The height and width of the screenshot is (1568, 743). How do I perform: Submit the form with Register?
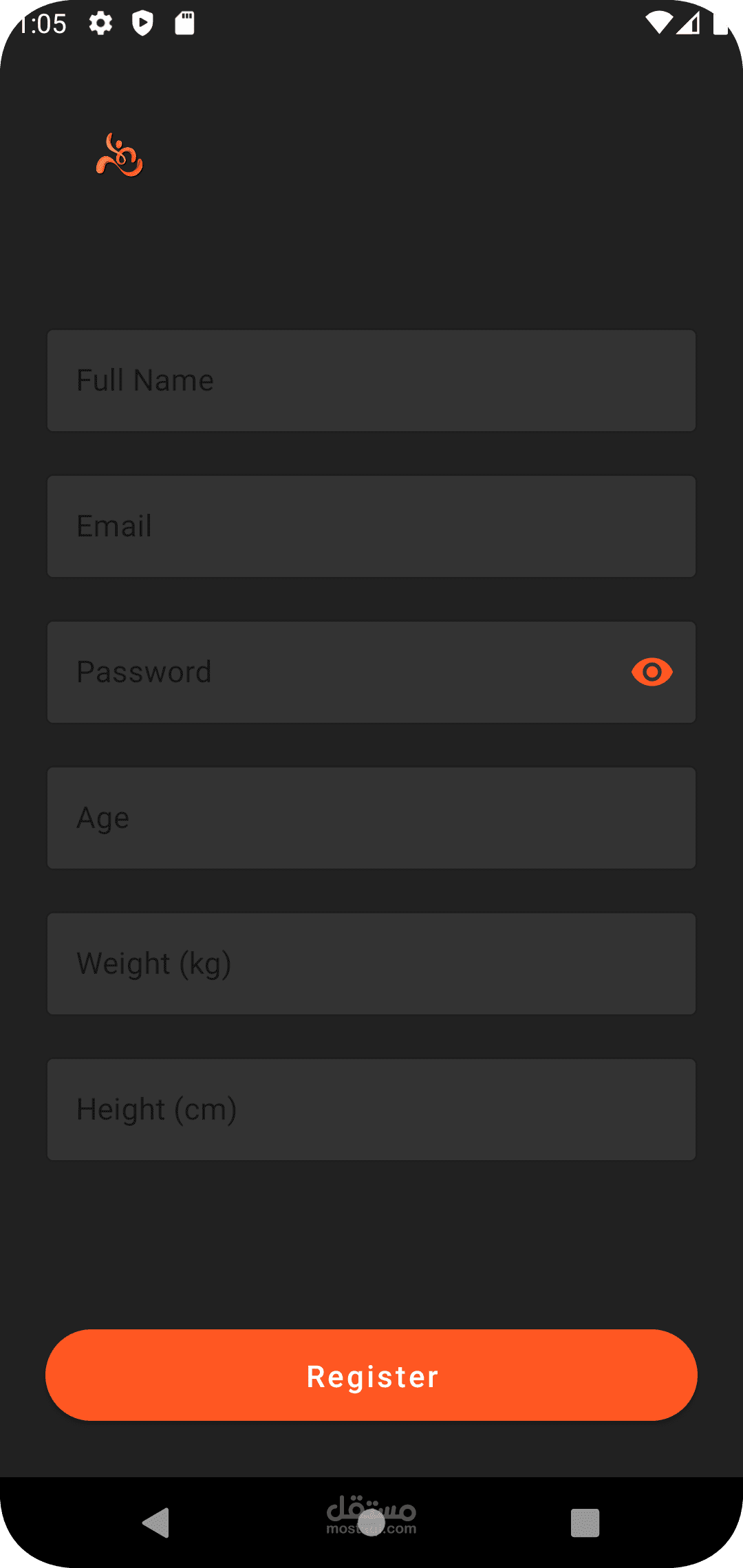click(371, 1375)
